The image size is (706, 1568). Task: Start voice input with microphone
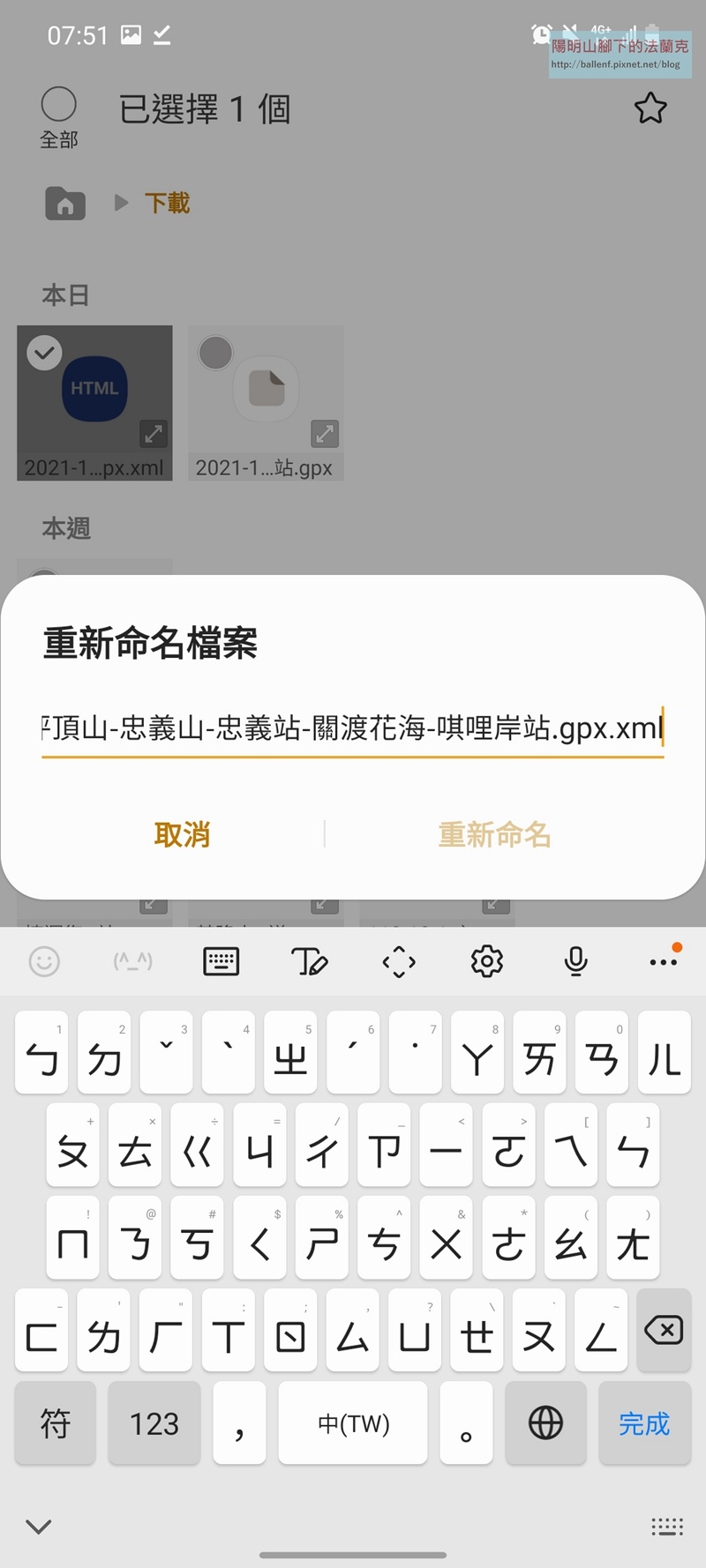point(575,961)
